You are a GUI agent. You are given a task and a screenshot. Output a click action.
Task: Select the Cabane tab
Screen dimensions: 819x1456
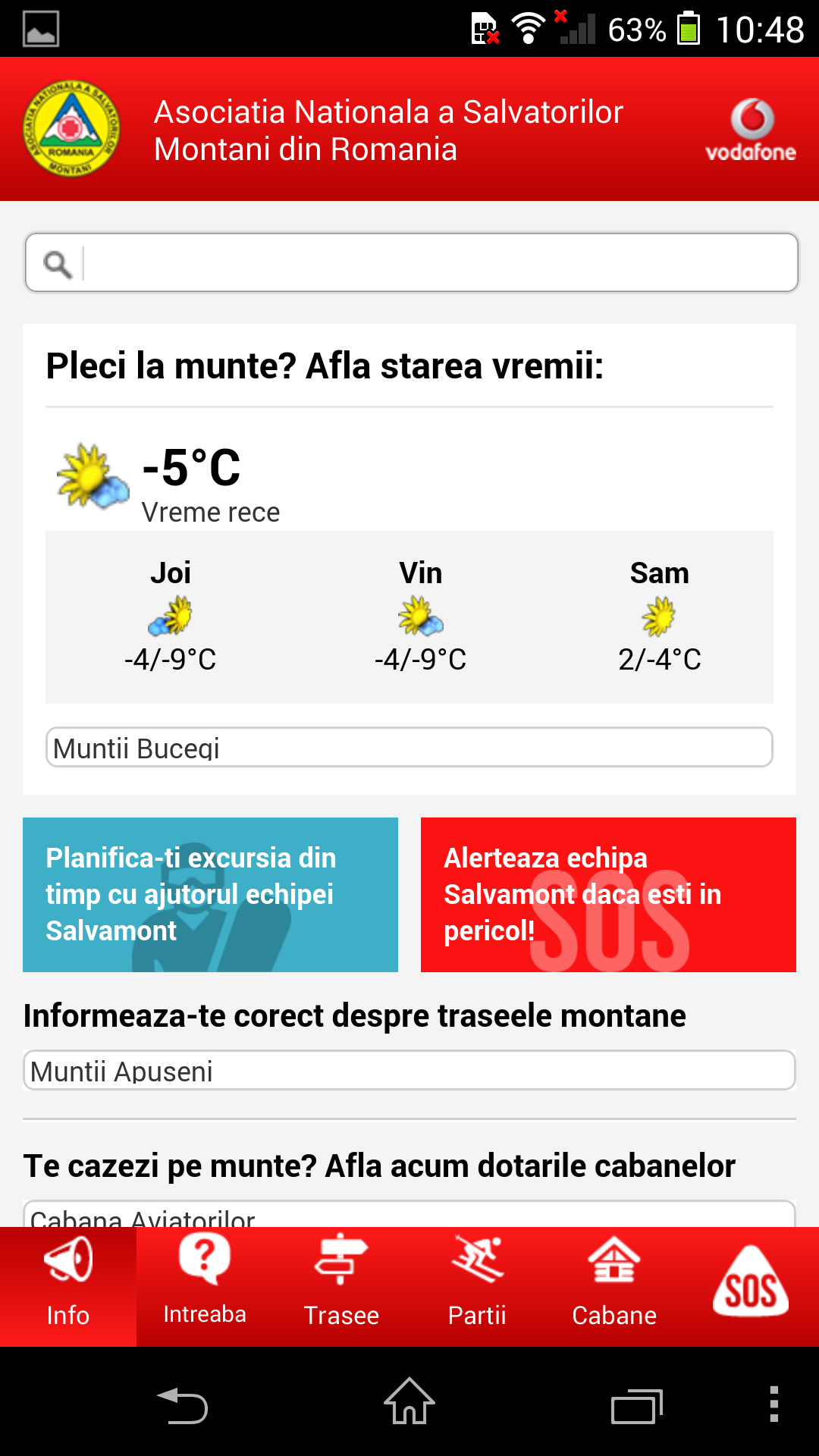pos(614,1286)
